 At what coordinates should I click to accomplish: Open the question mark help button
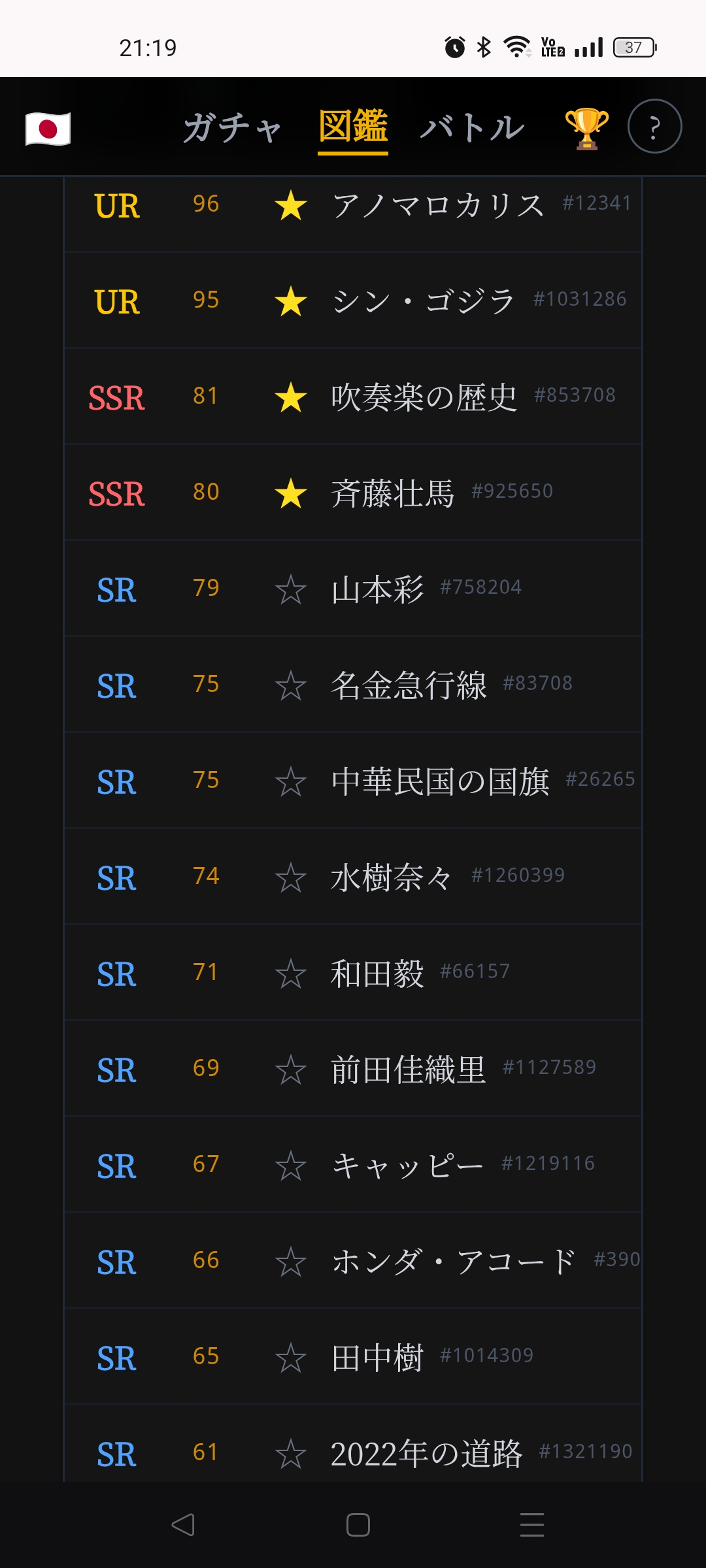(654, 127)
